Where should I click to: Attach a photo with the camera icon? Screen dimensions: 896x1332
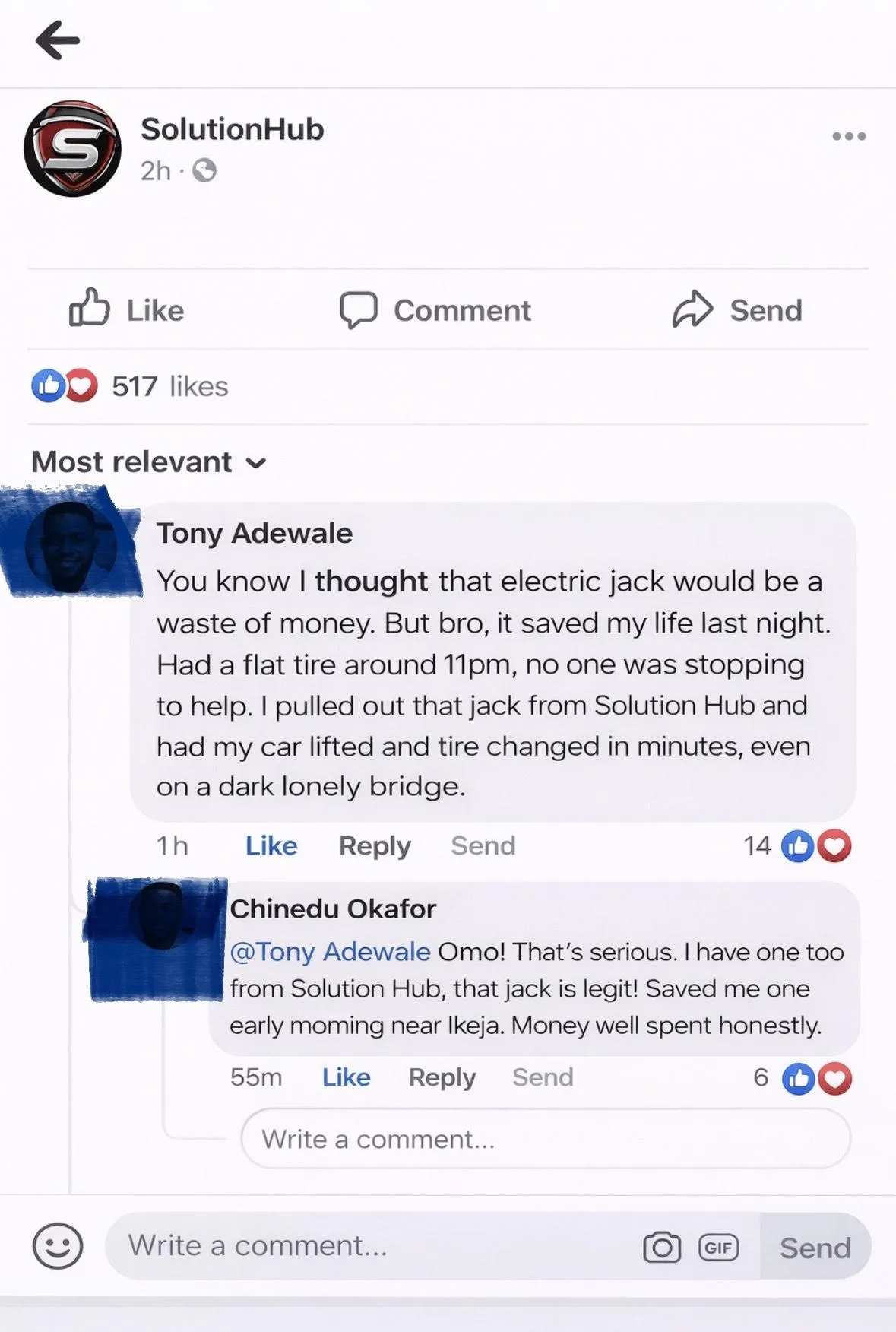pyautogui.click(x=662, y=1248)
